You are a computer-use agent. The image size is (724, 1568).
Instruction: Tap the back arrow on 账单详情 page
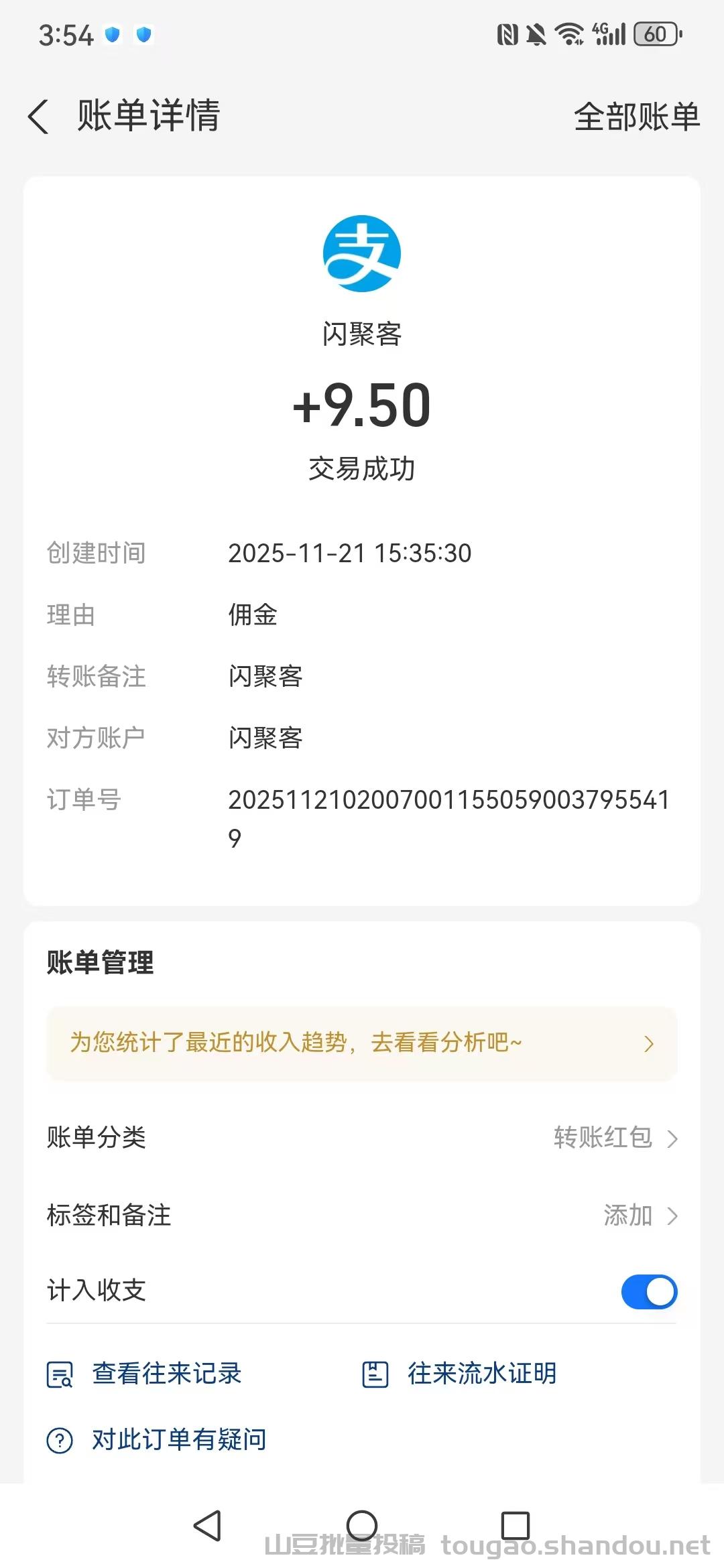point(38,116)
